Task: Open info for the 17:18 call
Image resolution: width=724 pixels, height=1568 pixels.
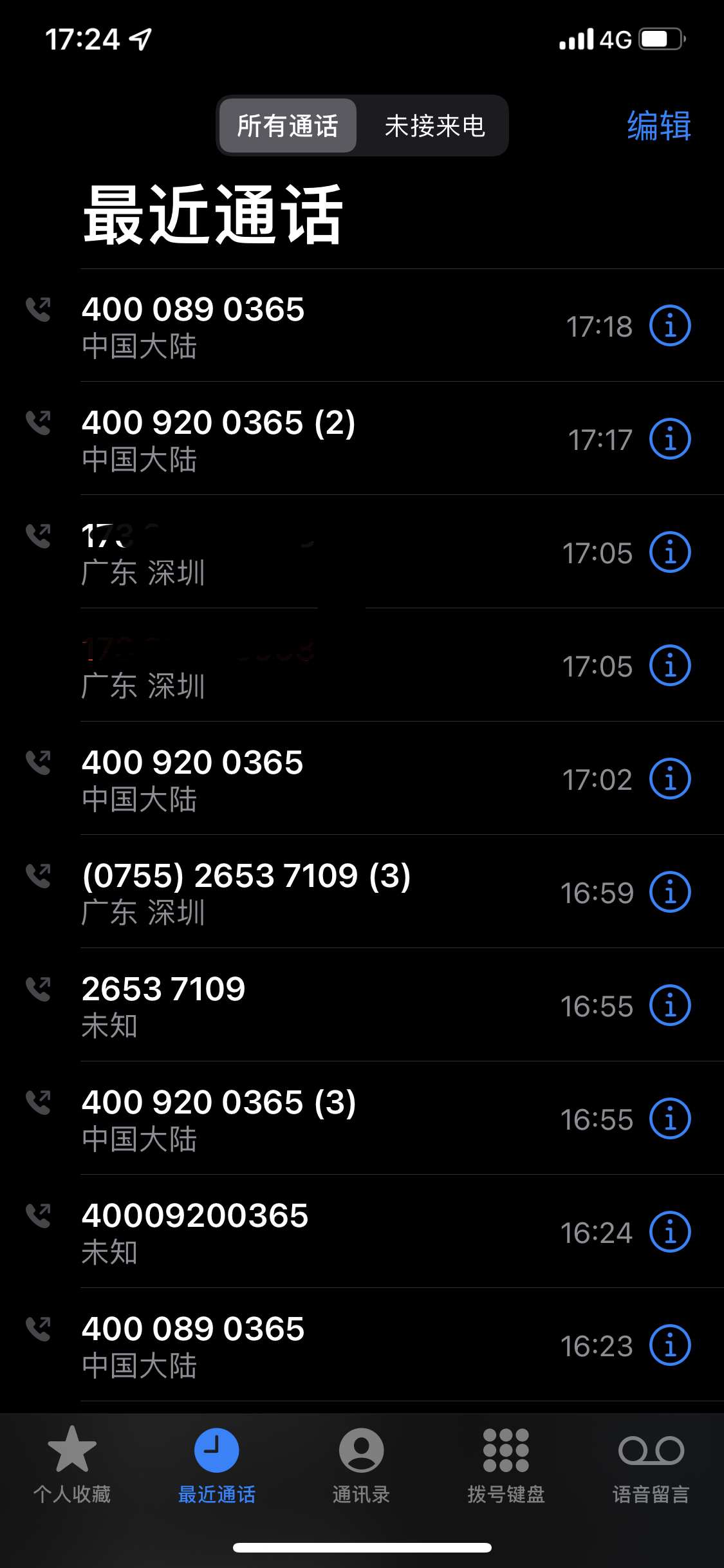Action: (669, 326)
